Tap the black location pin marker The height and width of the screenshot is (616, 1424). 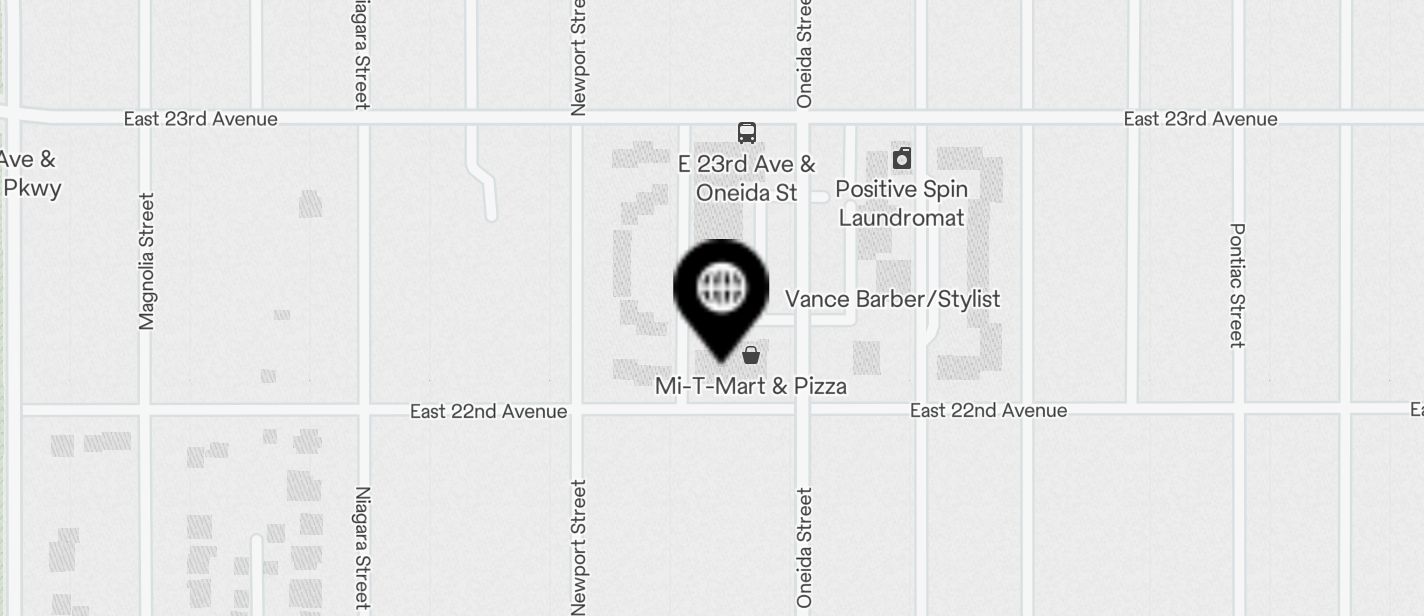click(720, 291)
